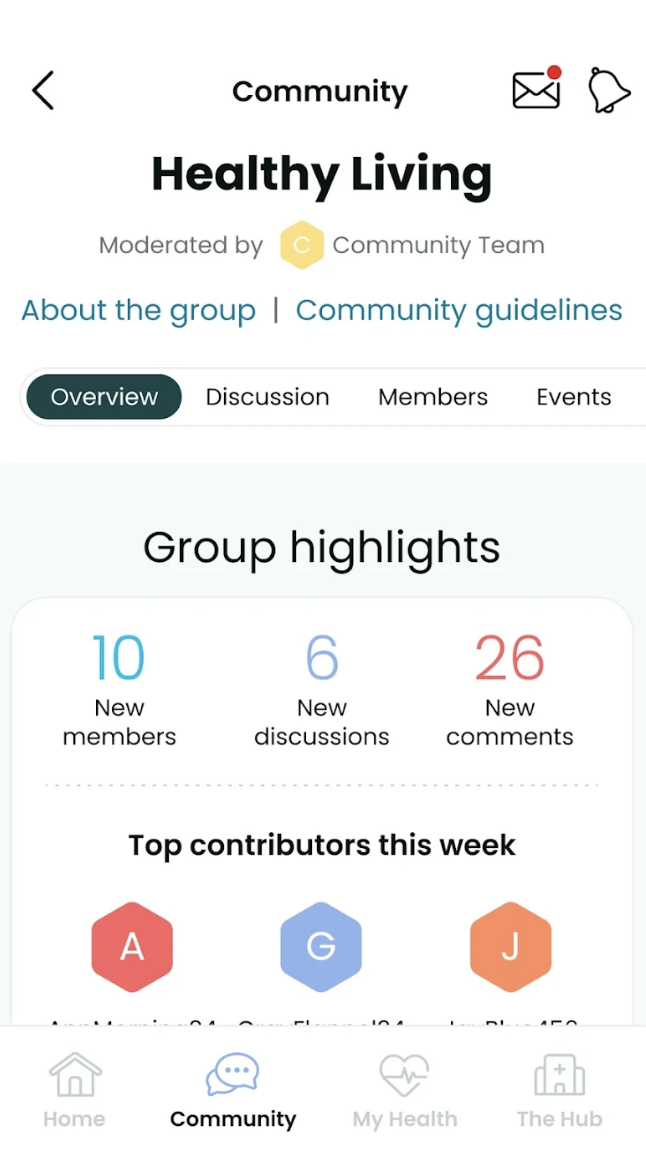Open The Hub tab
This screenshot has height=1168, width=646.
(560, 1091)
